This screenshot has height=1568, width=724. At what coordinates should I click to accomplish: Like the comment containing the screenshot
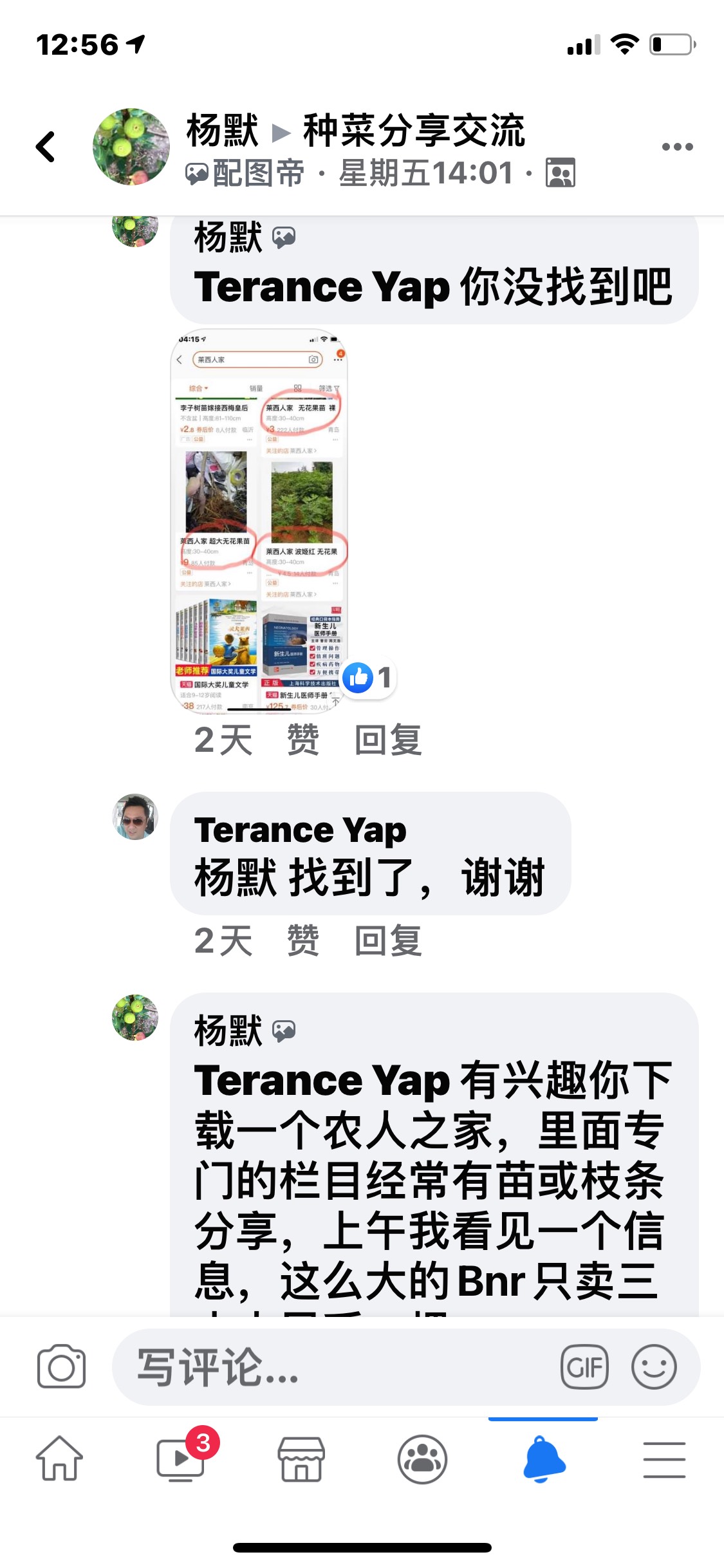(x=302, y=740)
